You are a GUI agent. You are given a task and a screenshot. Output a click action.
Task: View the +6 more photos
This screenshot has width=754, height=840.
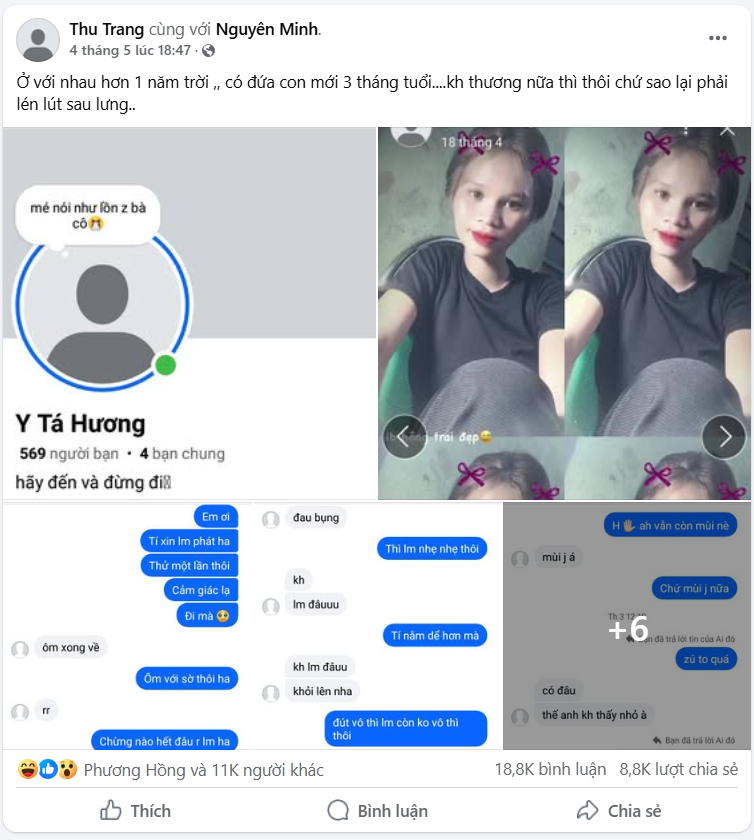[x=627, y=626]
